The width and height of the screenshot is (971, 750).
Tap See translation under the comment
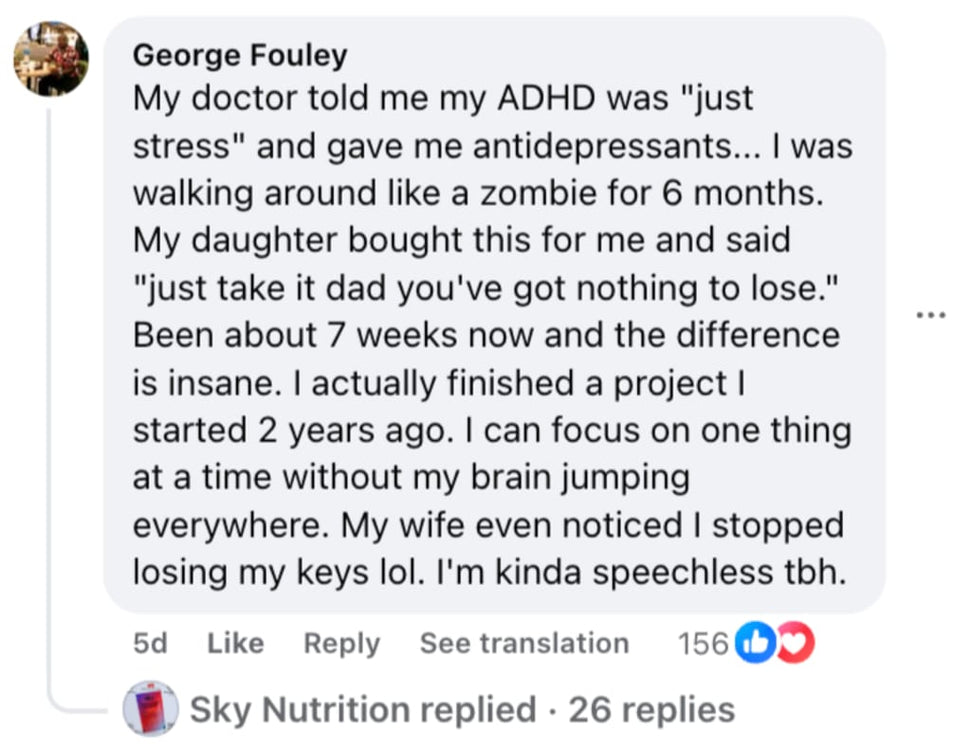[x=524, y=644]
